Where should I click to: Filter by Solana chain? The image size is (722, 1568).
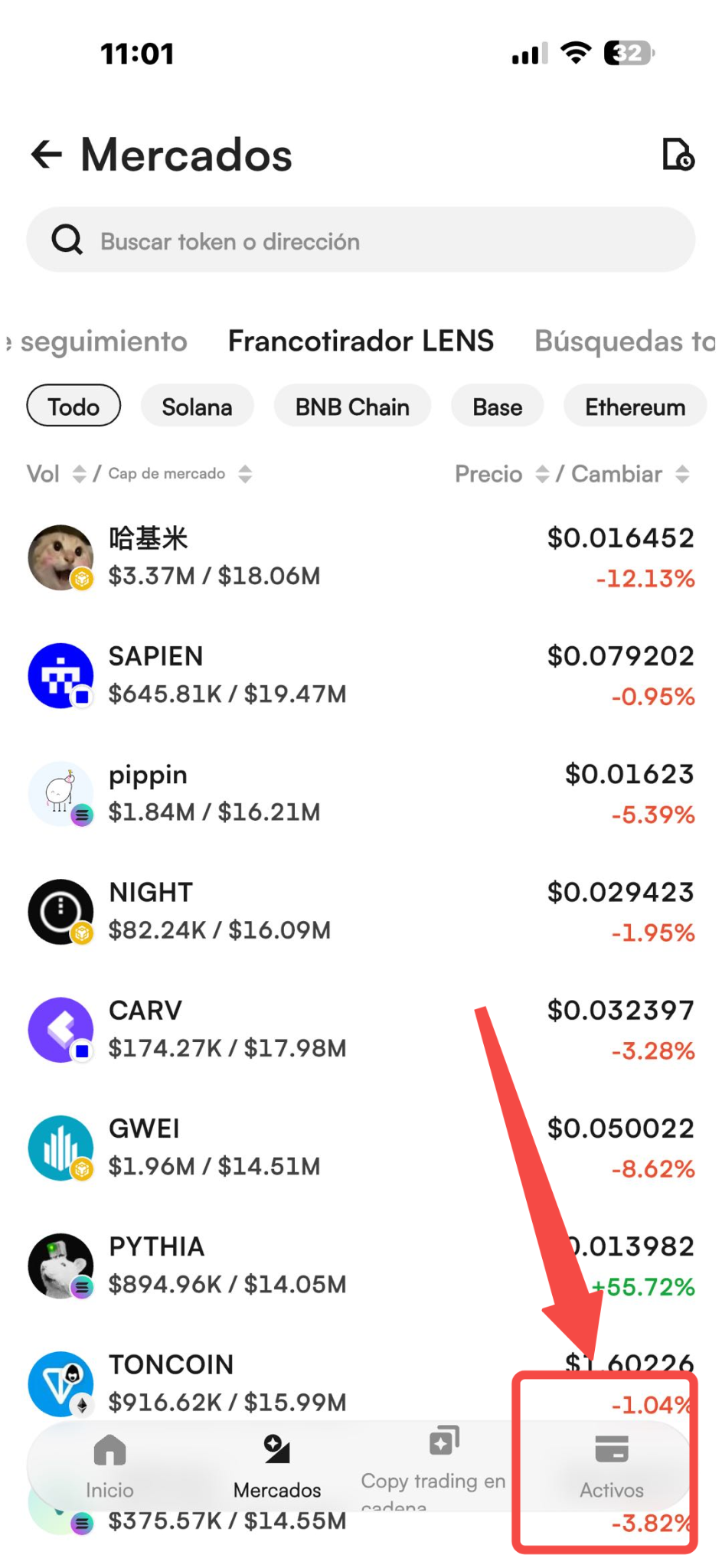point(197,407)
